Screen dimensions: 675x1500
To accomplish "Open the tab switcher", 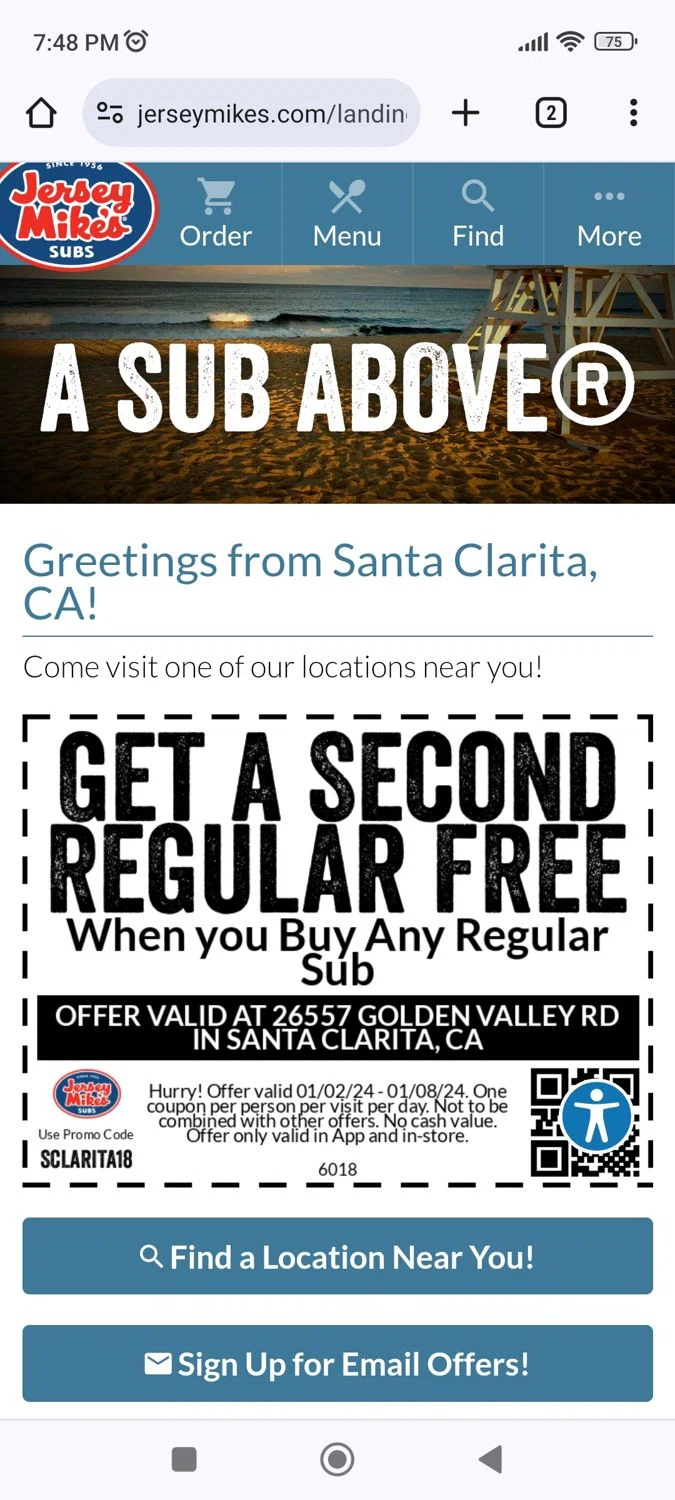I will pyautogui.click(x=550, y=113).
